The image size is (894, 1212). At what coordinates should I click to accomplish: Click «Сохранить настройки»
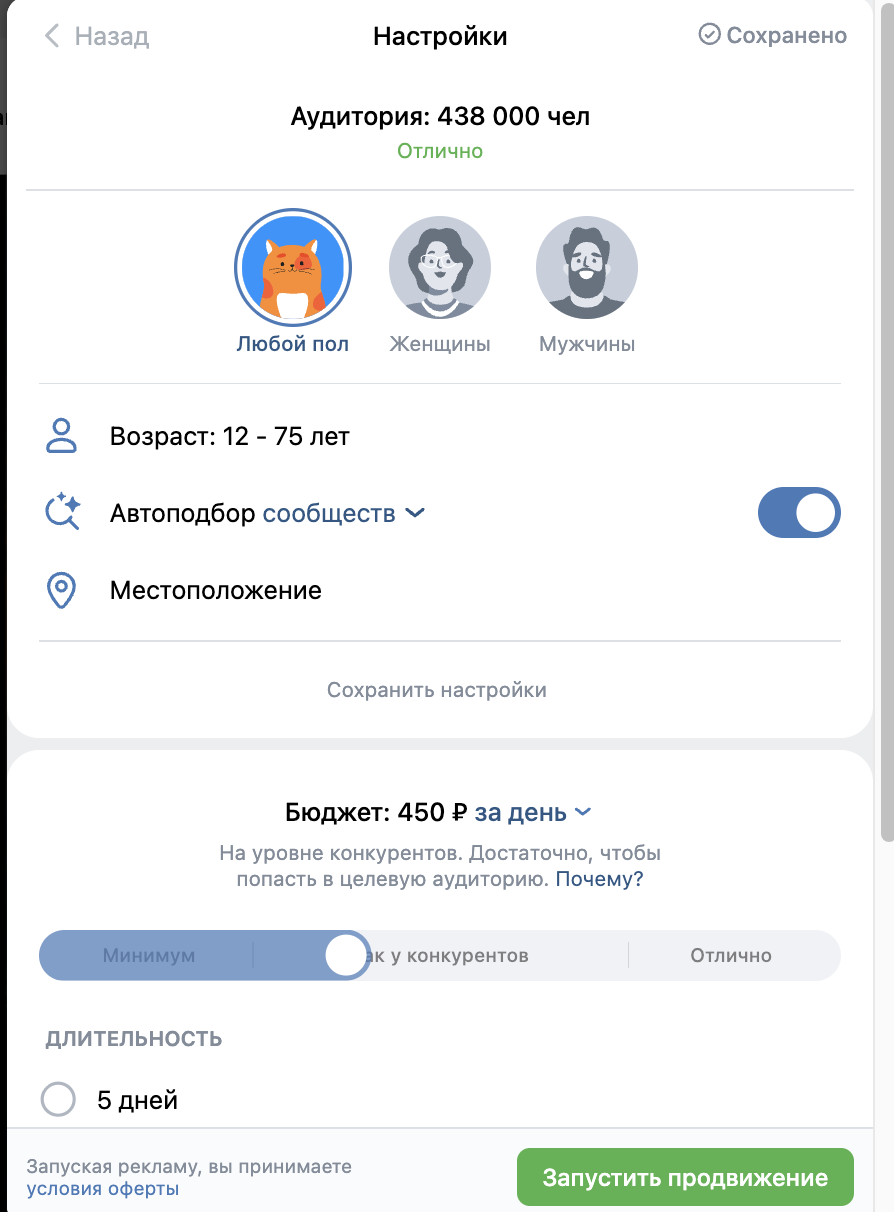437,689
